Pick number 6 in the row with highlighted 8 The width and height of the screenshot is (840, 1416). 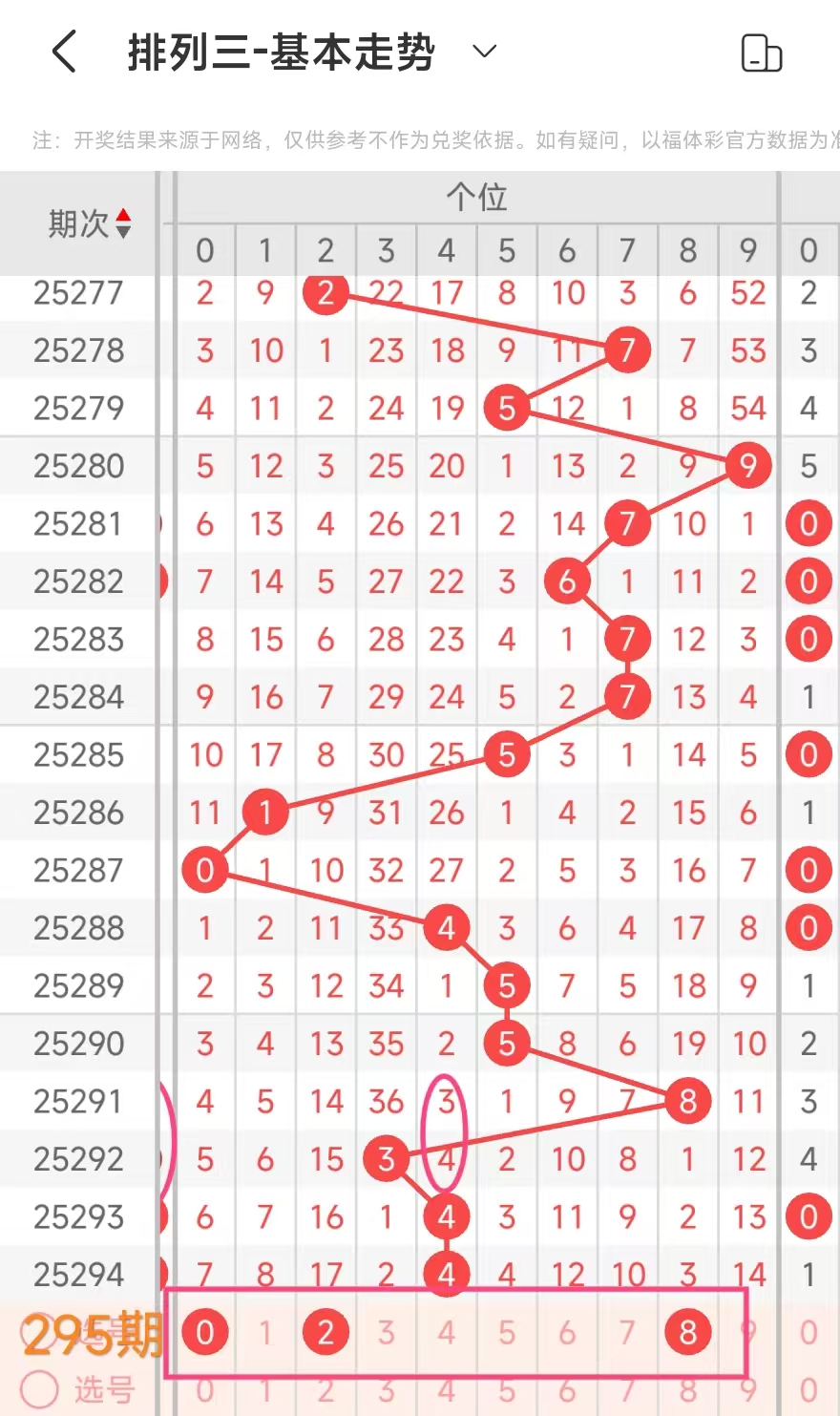tap(567, 1332)
